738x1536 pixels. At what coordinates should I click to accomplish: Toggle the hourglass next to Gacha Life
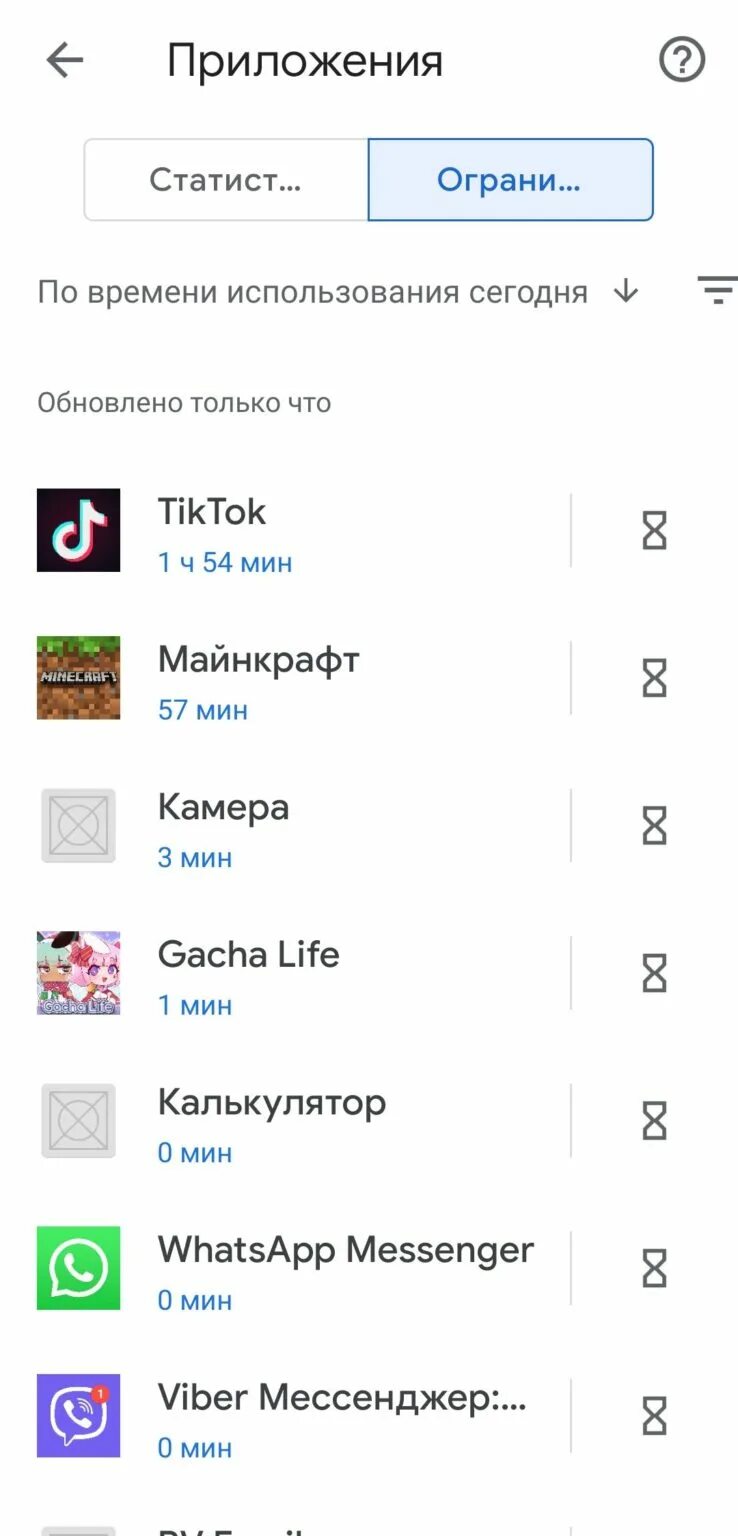click(654, 973)
